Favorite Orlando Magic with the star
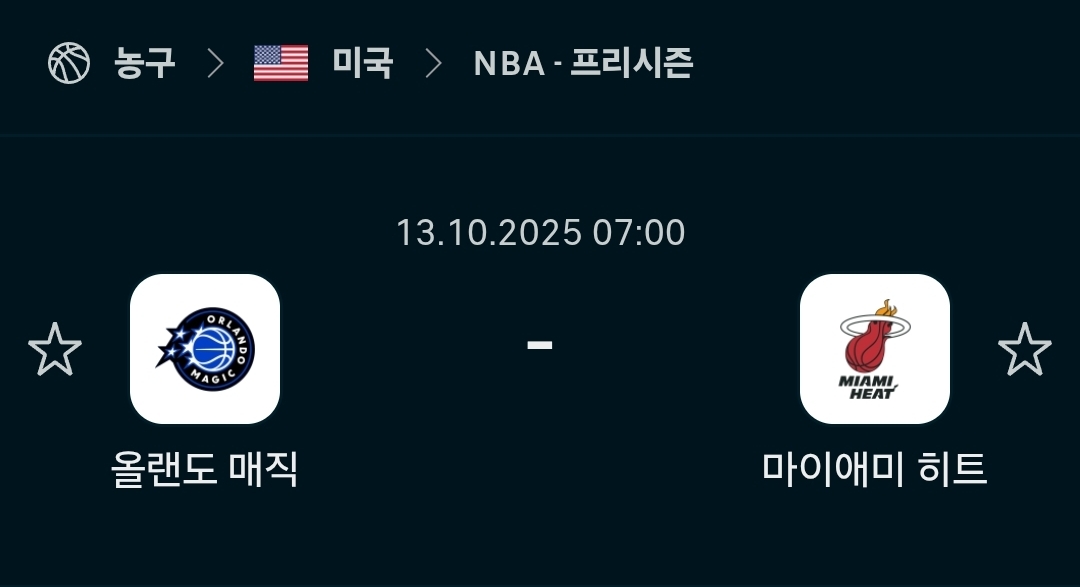 point(54,349)
